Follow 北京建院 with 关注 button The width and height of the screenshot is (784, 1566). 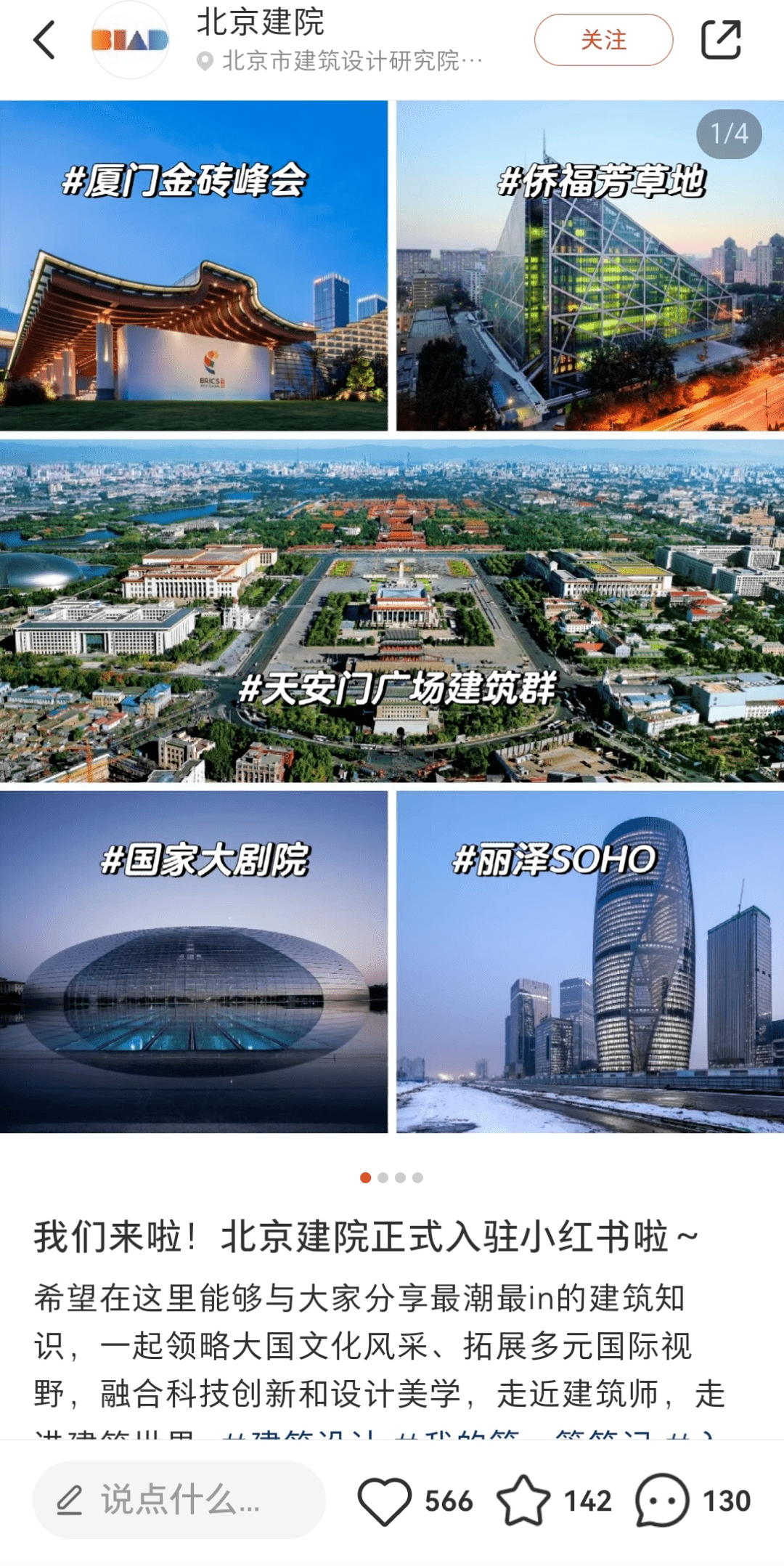coord(603,40)
